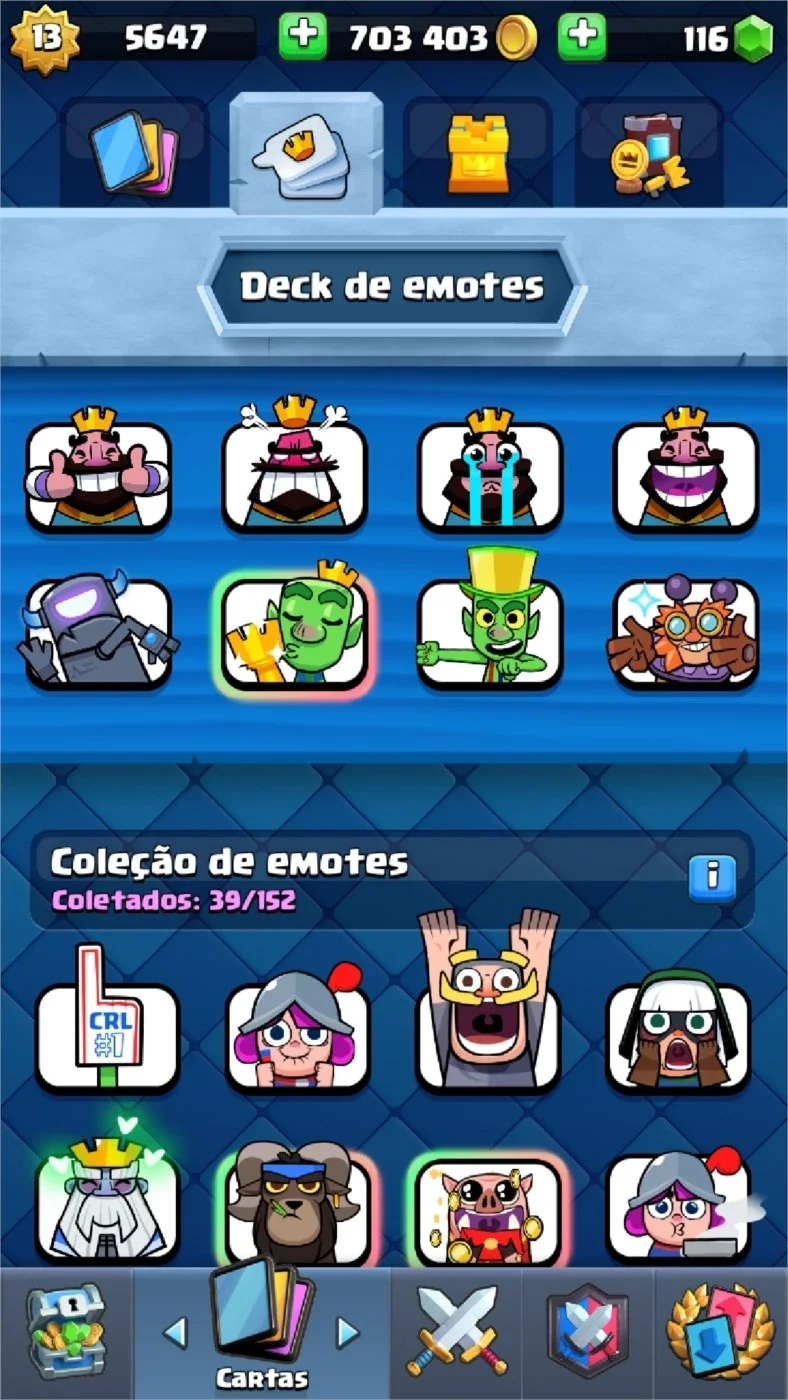Select the Mini P.E.K.K.A emote in deck
The image size is (788, 1400).
tap(98, 632)
